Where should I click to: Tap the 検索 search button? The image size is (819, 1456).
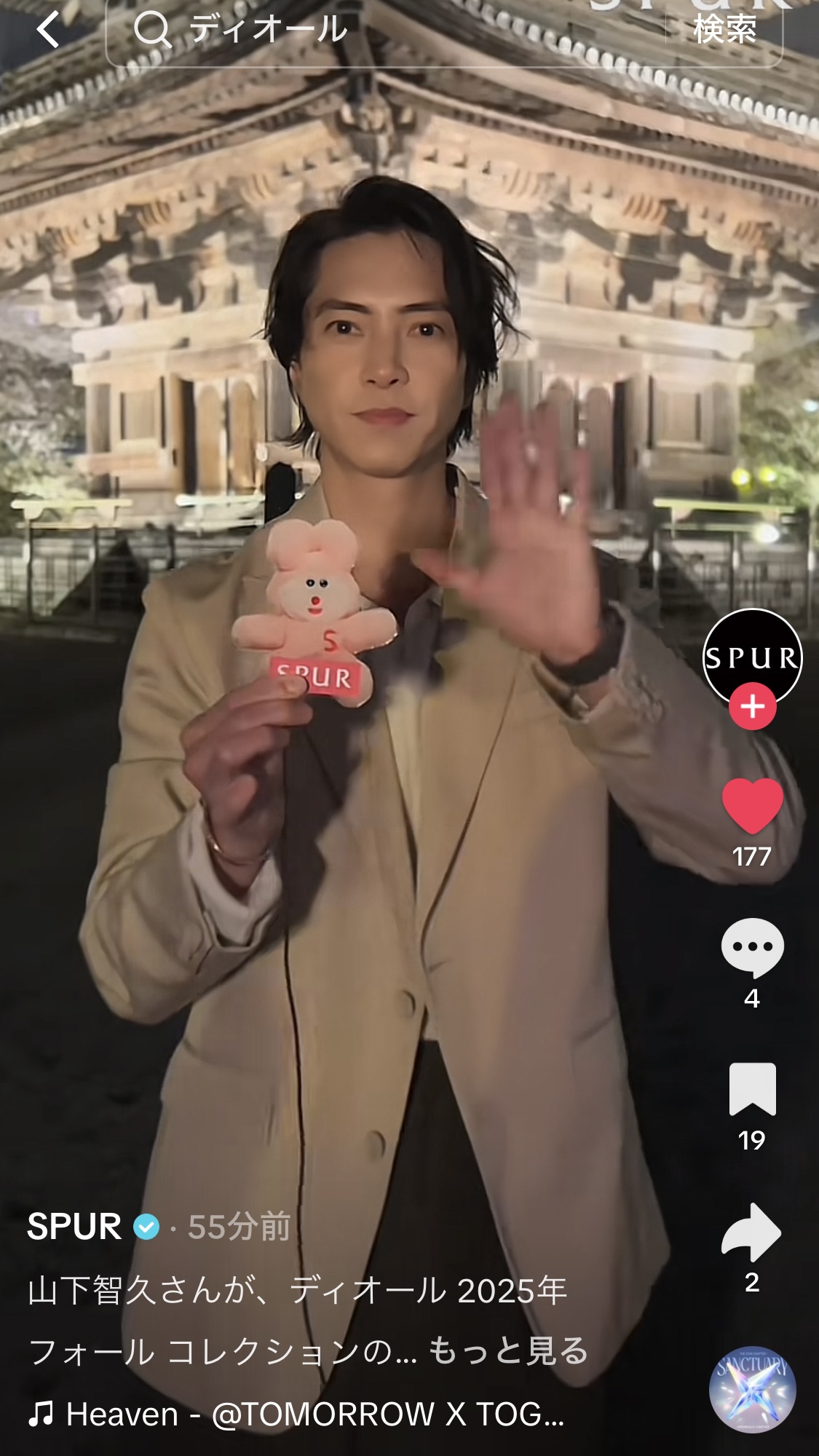coord(724,30)
